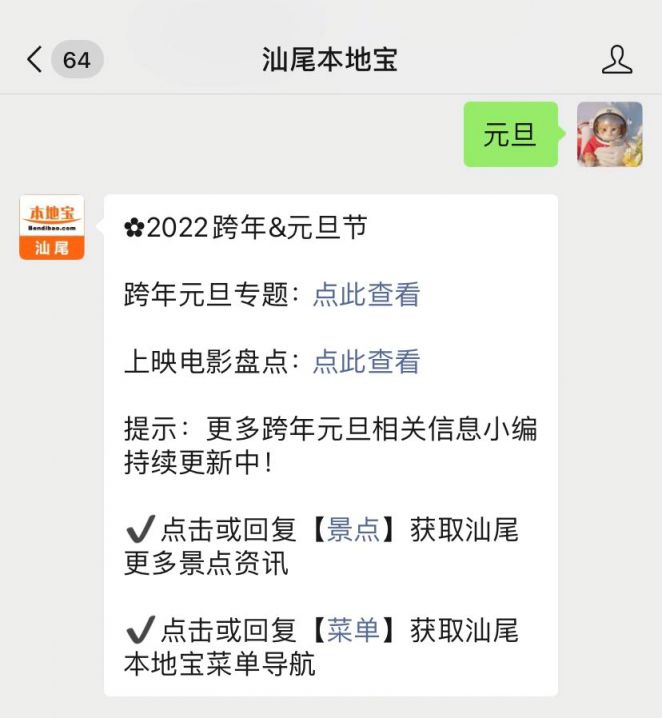
Task: Open 汕尾本地宝 avatar profile
Action: pos(52,227)
